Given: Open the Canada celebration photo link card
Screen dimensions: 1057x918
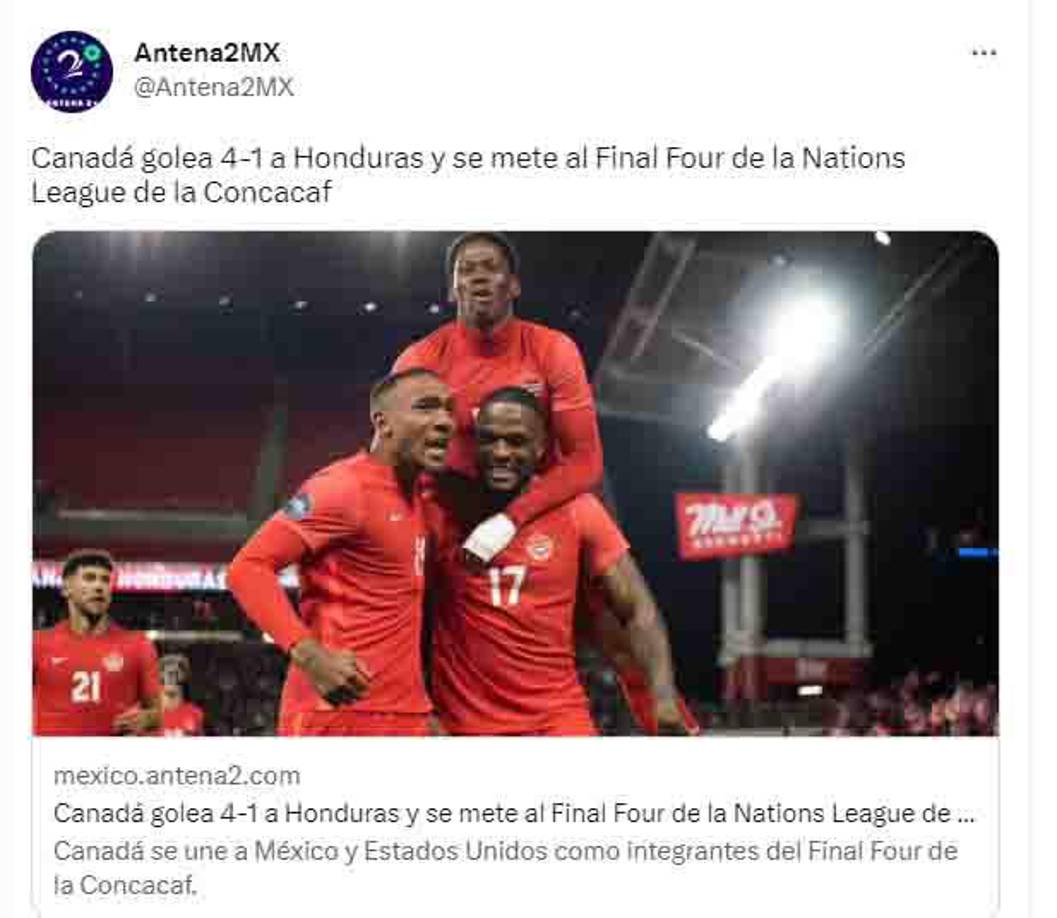Looking at the screenshot, I should click(515, 484).
